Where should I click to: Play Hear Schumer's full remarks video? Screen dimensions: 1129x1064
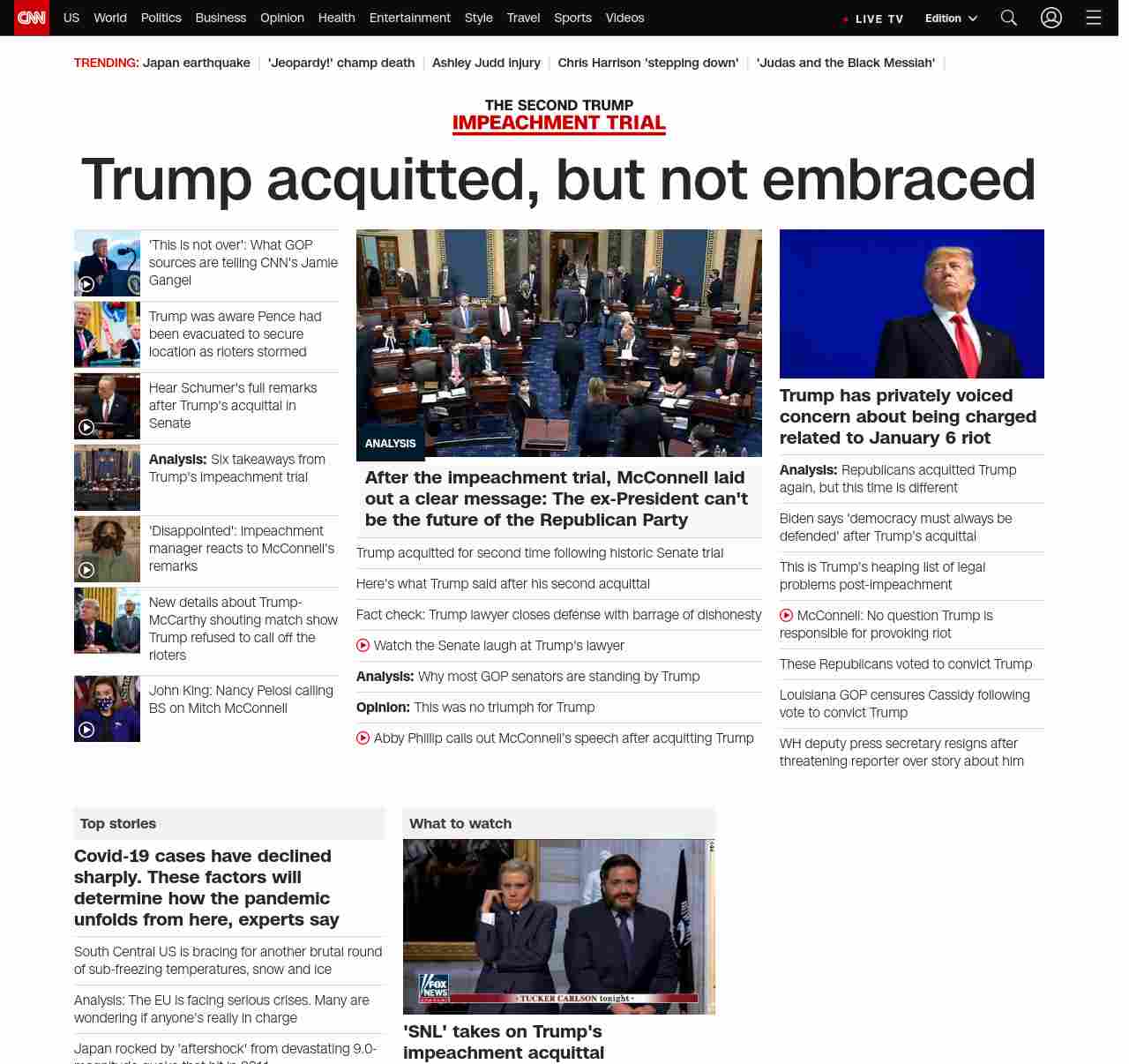(233, 406)
